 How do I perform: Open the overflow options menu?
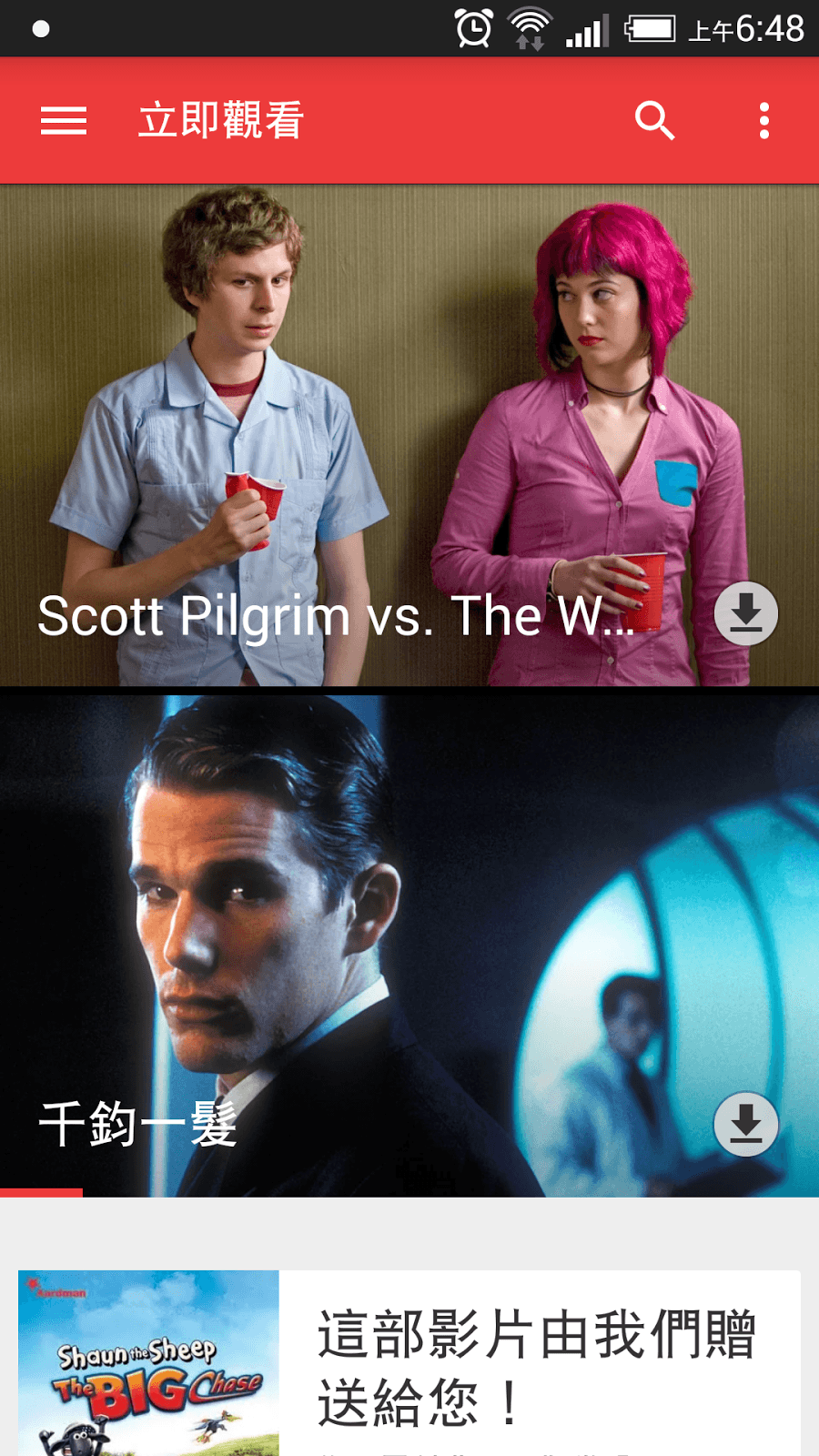point(764,120)
